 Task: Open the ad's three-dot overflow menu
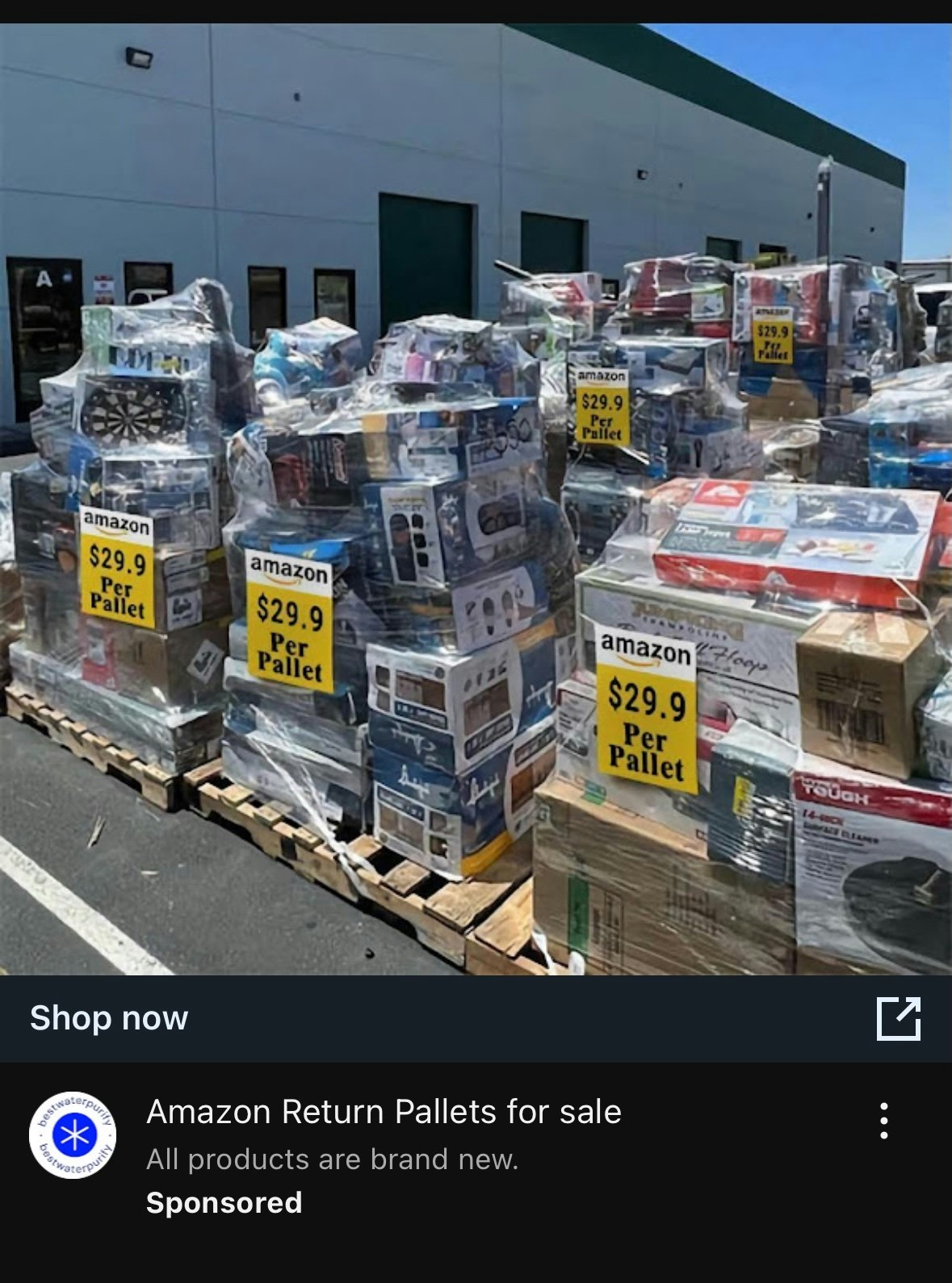pos(884,1121)
